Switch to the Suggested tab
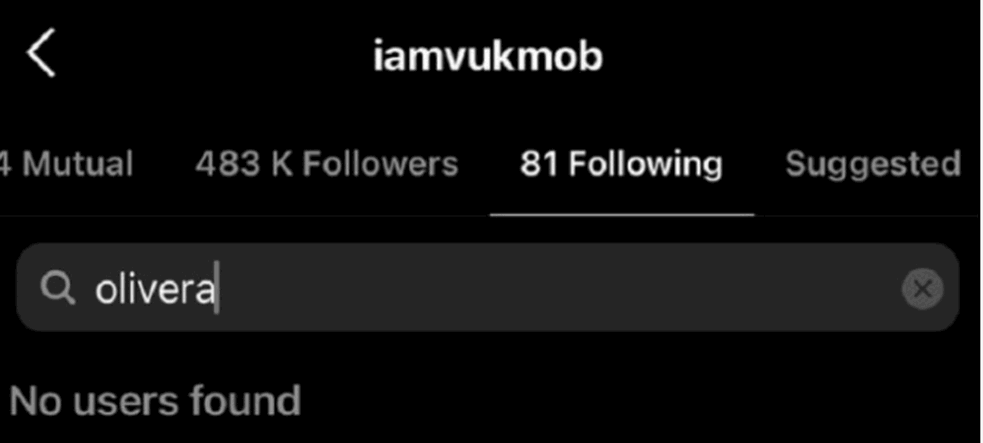The width and height of the screenshot is (983, 443). [x=872, y=164]
